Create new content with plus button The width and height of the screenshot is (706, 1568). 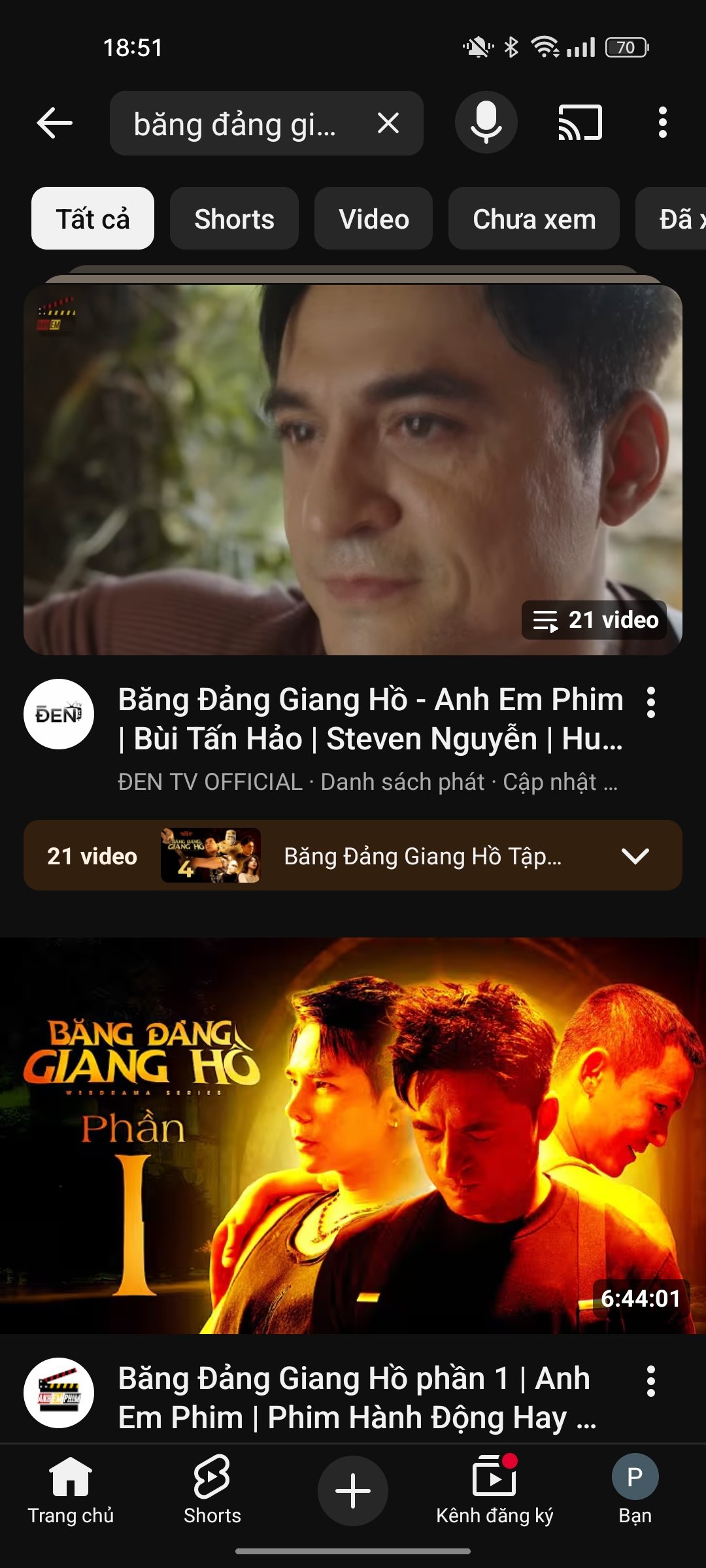(x=353, y=1491)
